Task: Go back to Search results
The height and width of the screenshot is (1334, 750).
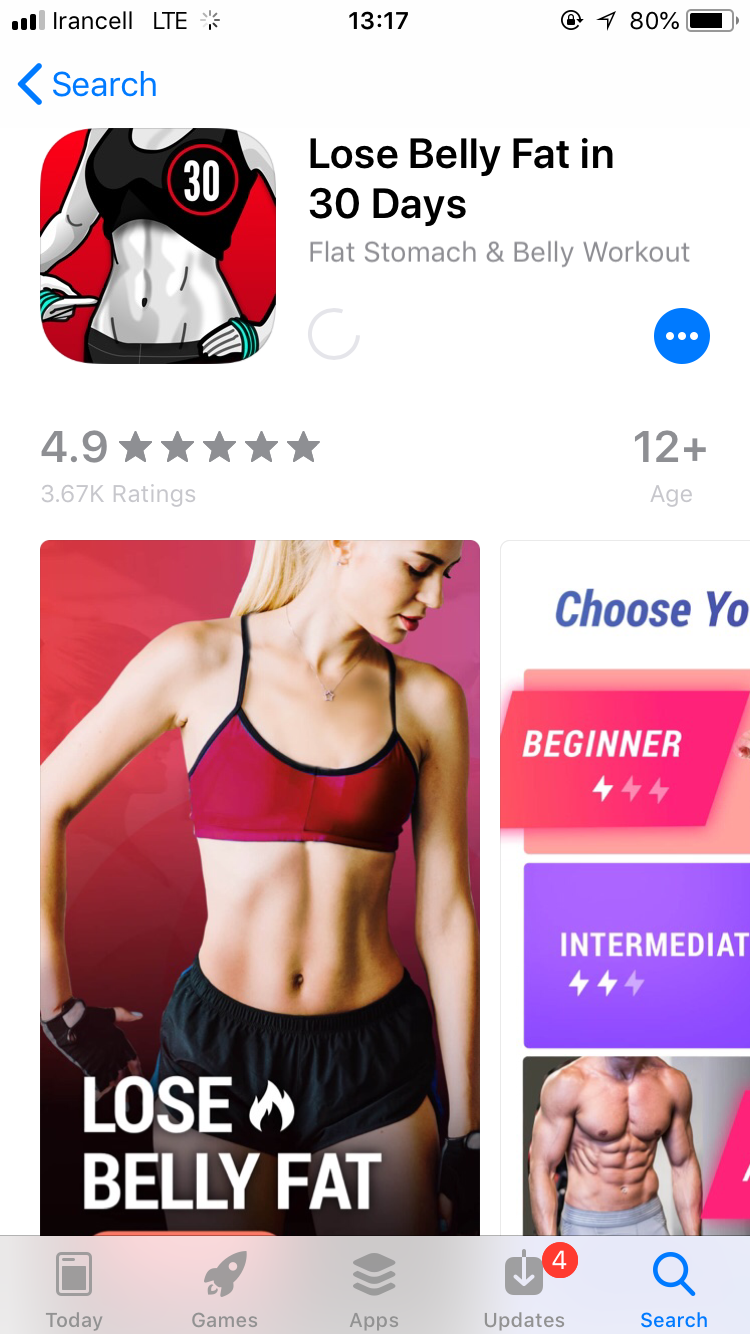Action: pos(88,85)
